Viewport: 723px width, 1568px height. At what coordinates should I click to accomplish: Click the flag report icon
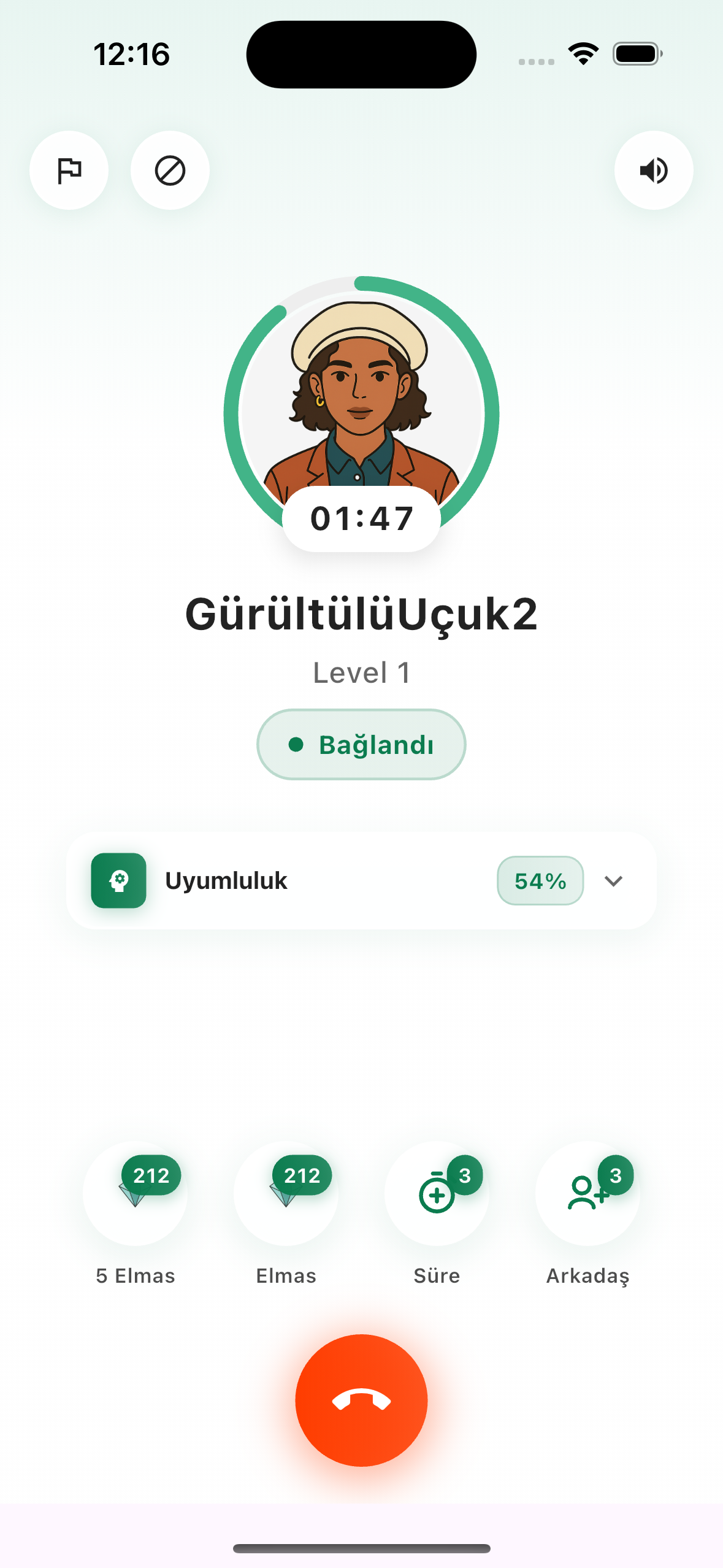69,171
